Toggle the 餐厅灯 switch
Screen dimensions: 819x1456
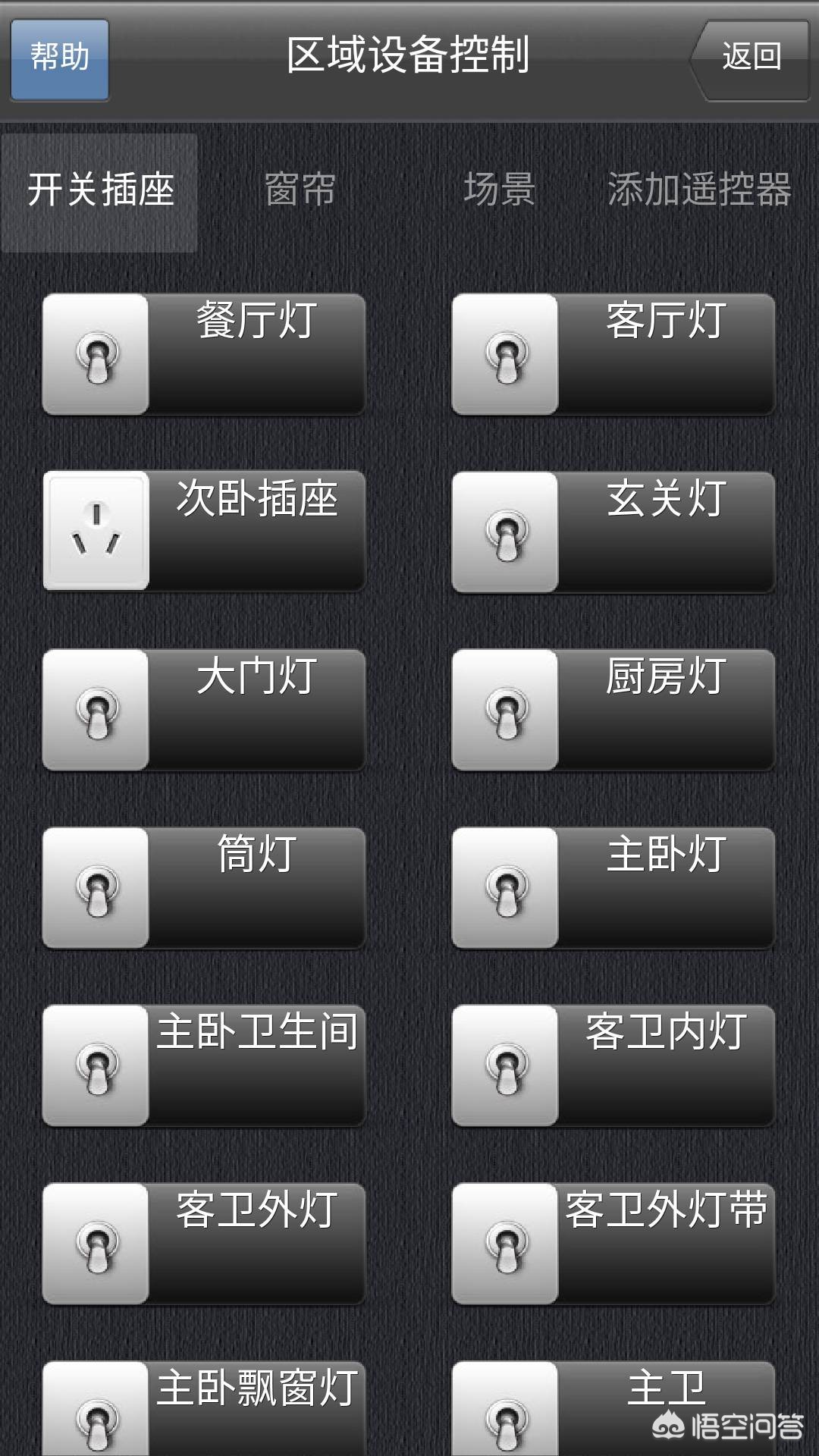(x=96, y=354)
